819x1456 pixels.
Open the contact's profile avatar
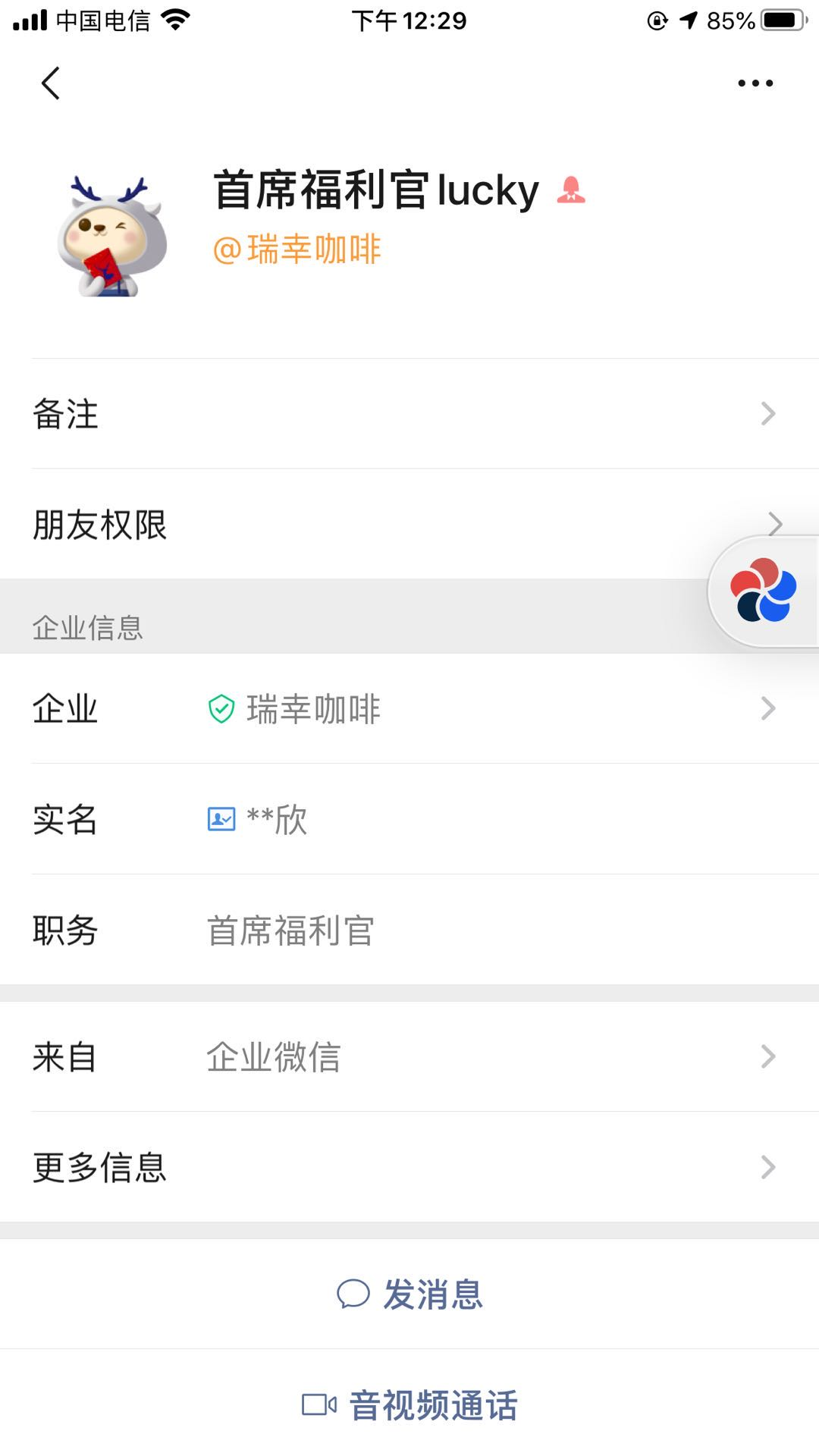112,237
